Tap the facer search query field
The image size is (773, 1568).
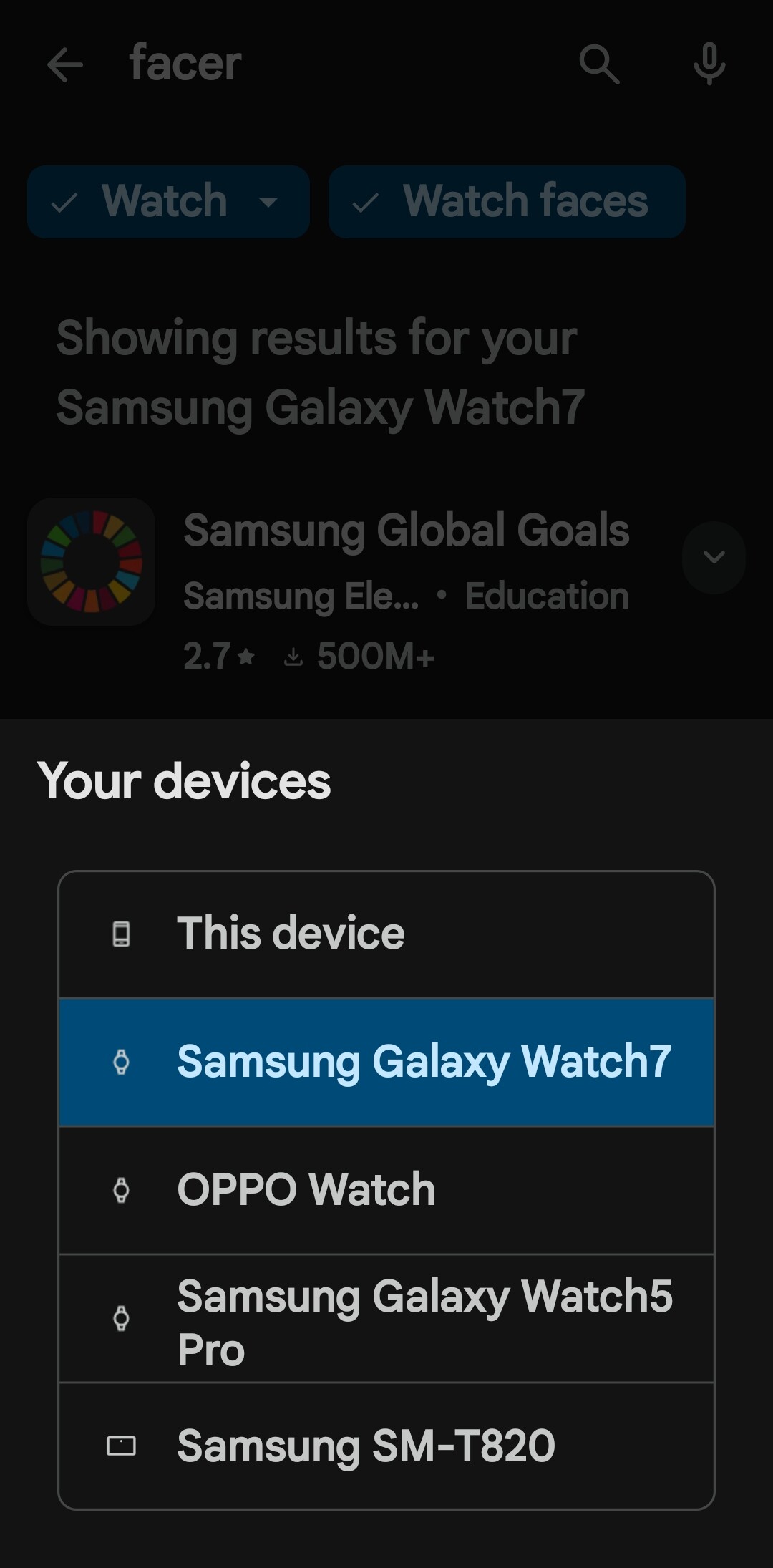pos(336,63)
